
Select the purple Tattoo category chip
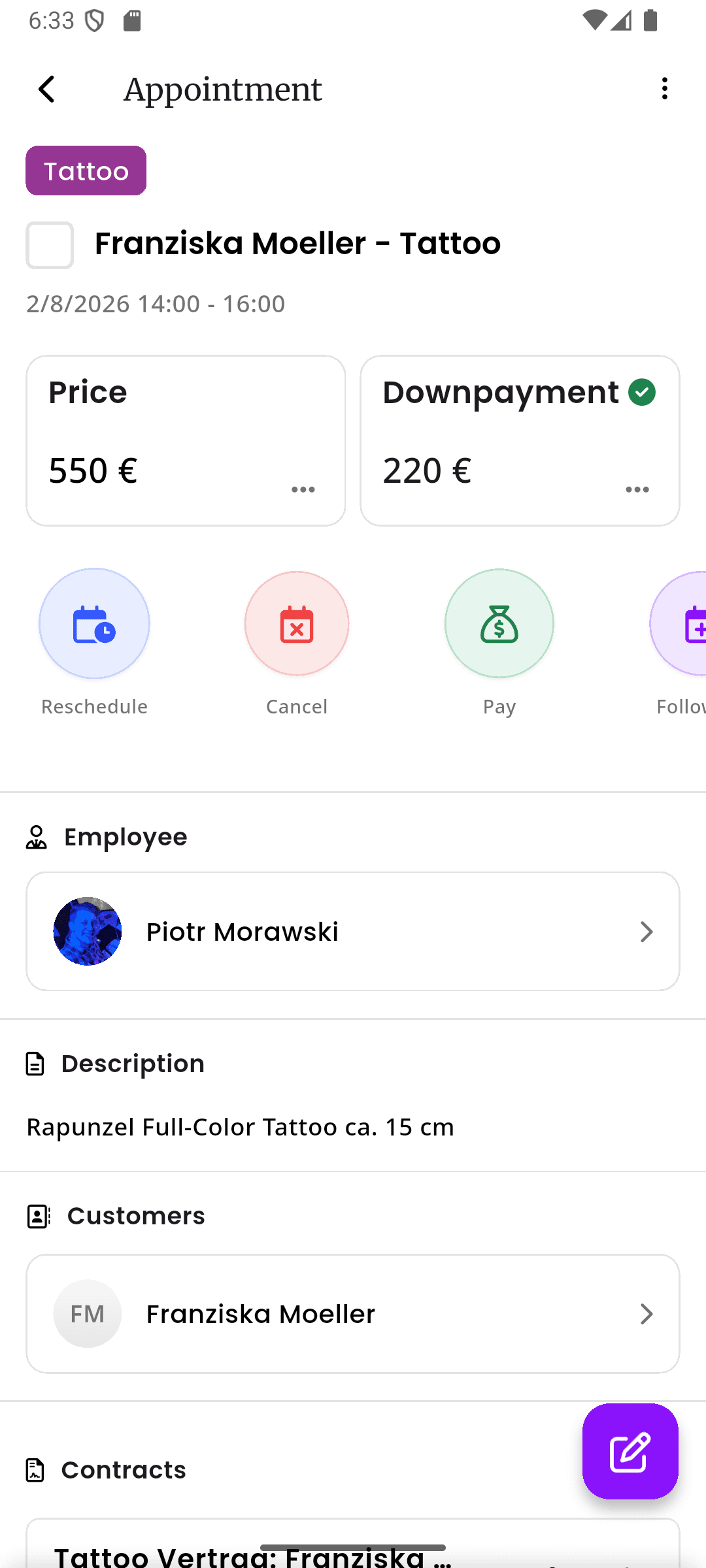coord(86,171)
